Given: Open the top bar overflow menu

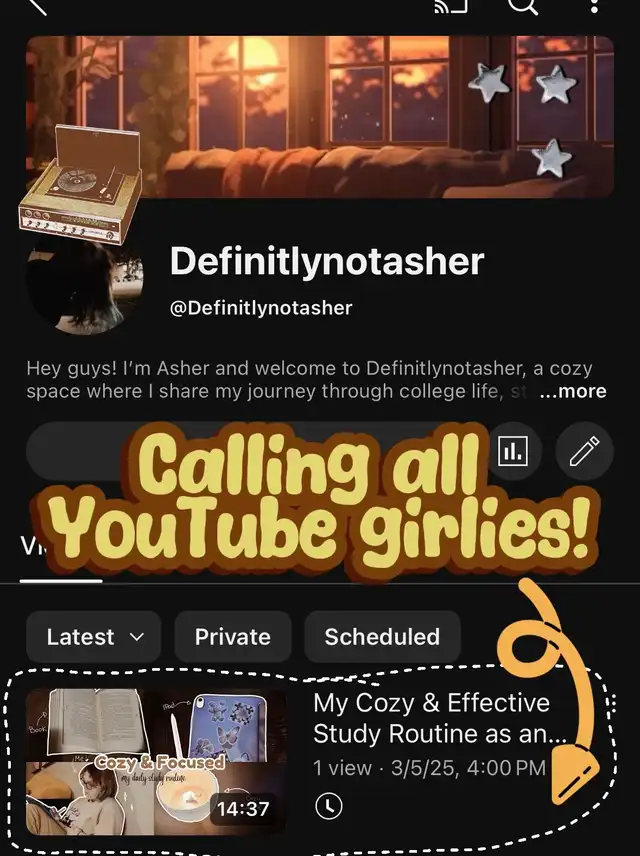Looking at the screenshot, I should 595,6.
